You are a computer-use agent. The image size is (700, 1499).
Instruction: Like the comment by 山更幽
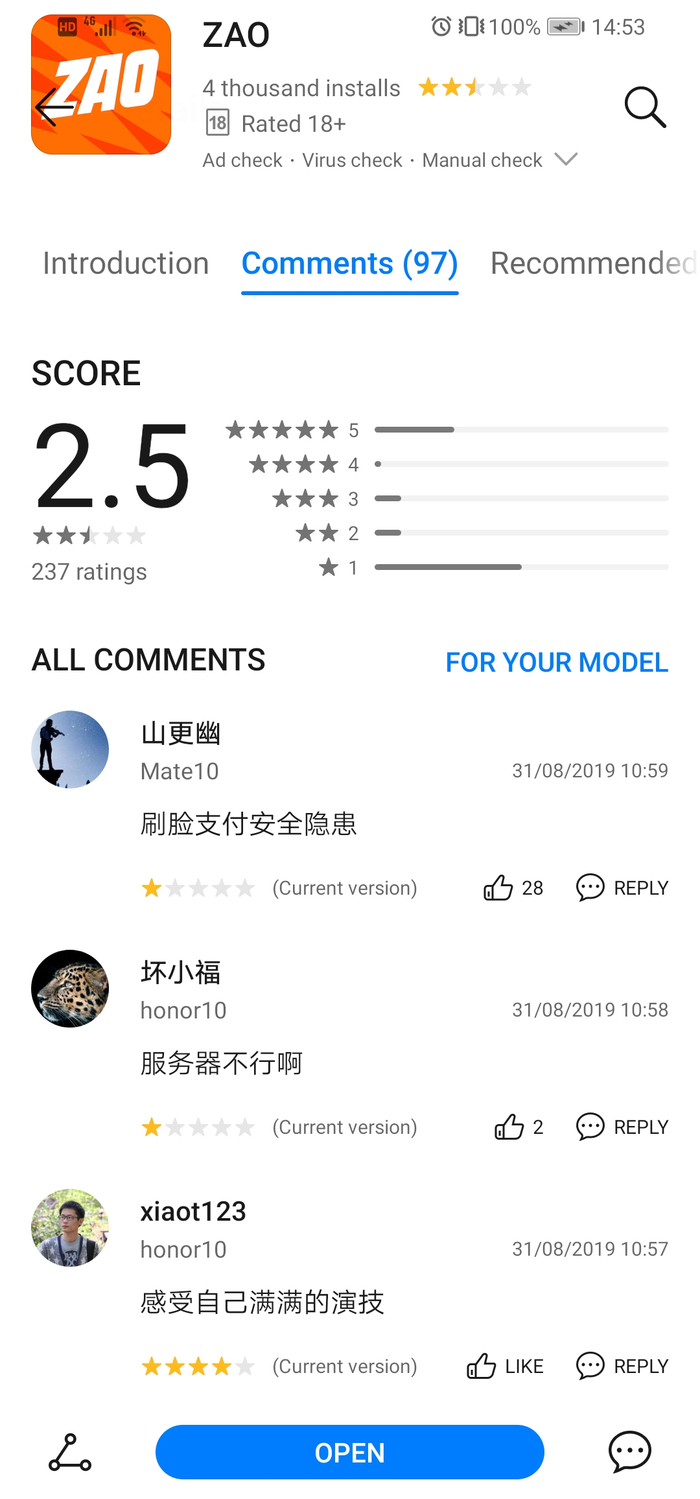513,888
